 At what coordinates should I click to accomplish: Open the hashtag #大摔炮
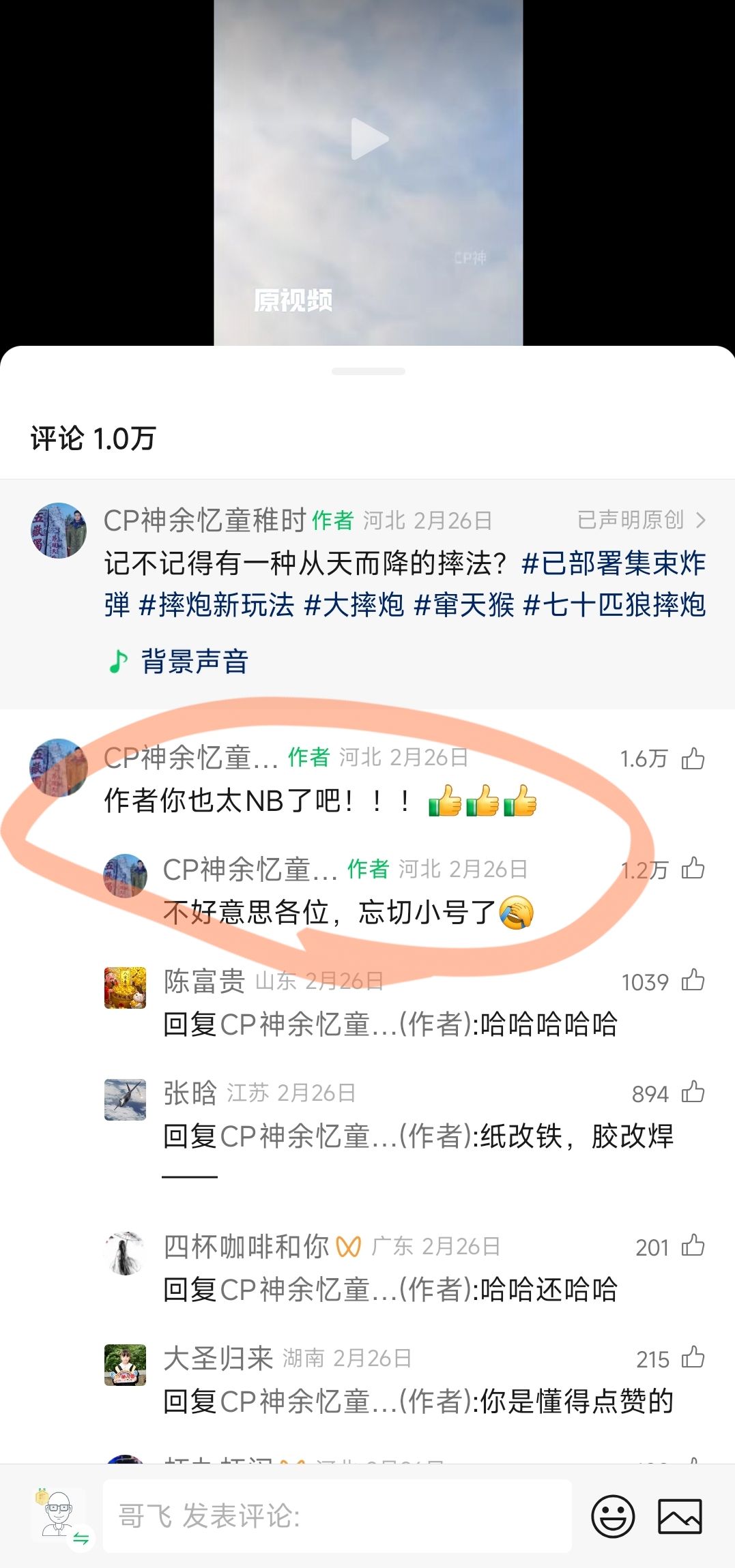[354, 605]
